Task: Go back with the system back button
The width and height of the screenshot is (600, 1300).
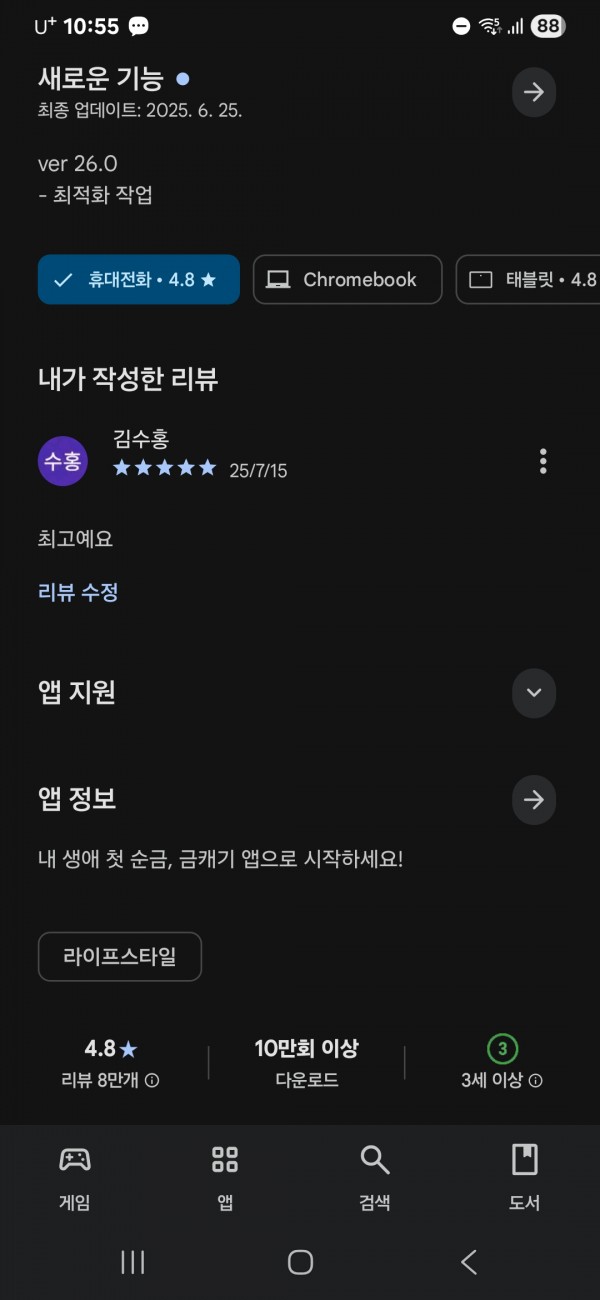Action: [x=468, y=1262]
